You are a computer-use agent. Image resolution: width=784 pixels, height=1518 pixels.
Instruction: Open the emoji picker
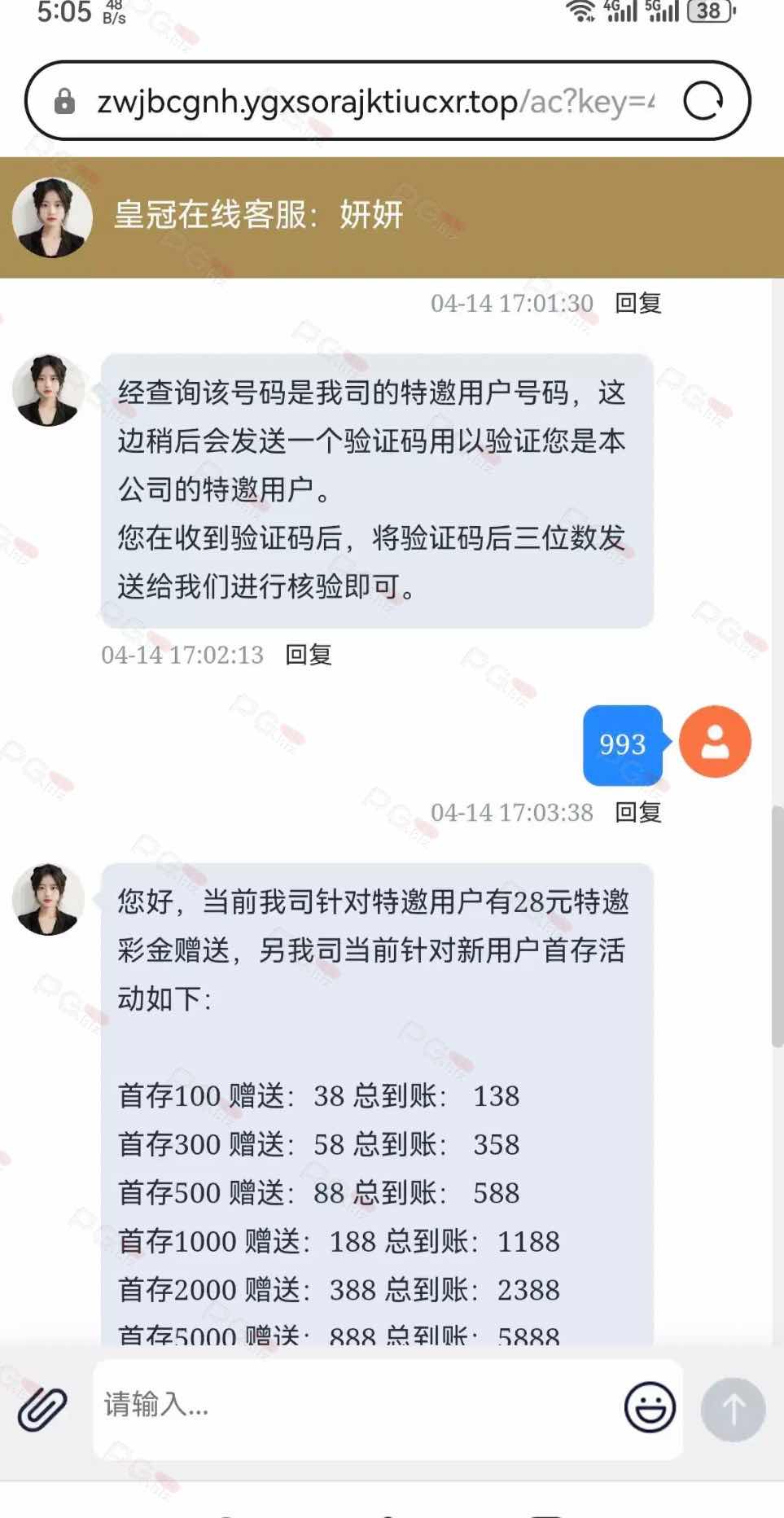point(649,1406)
